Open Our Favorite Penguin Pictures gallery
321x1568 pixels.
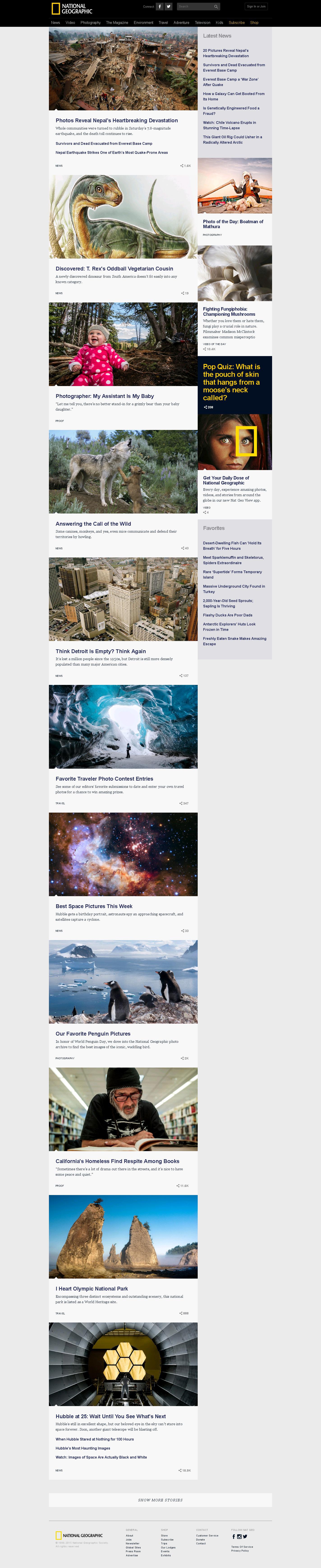(x=93, y=1034)
